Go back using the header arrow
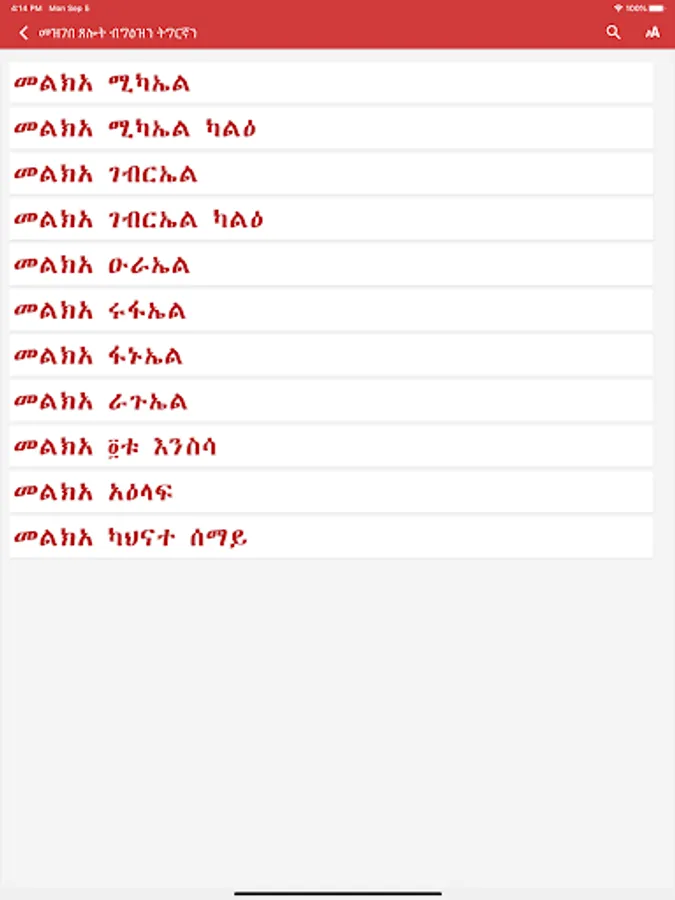The image size is (675, 900). (23, 33)
